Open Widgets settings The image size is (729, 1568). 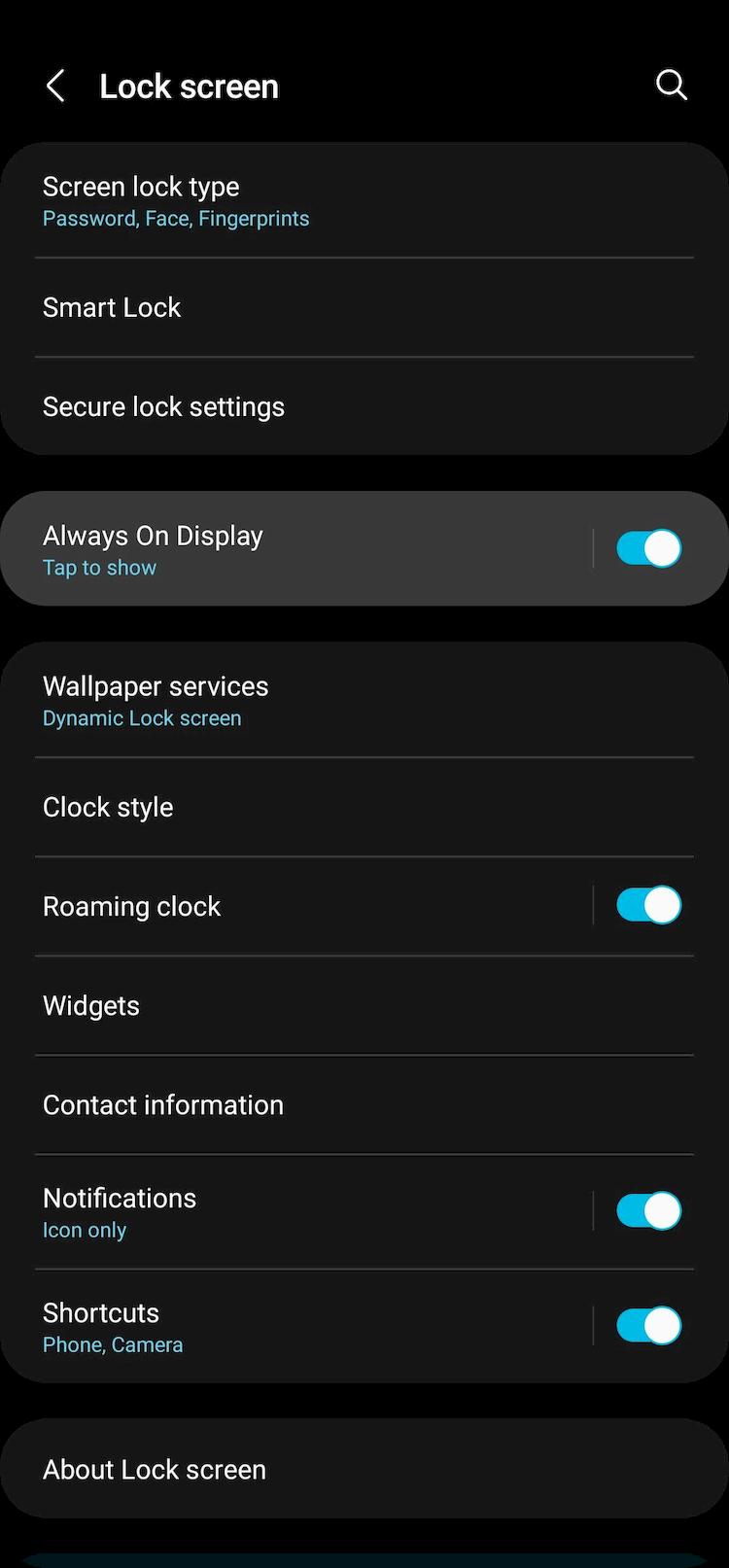click(x=364, y=1005)
